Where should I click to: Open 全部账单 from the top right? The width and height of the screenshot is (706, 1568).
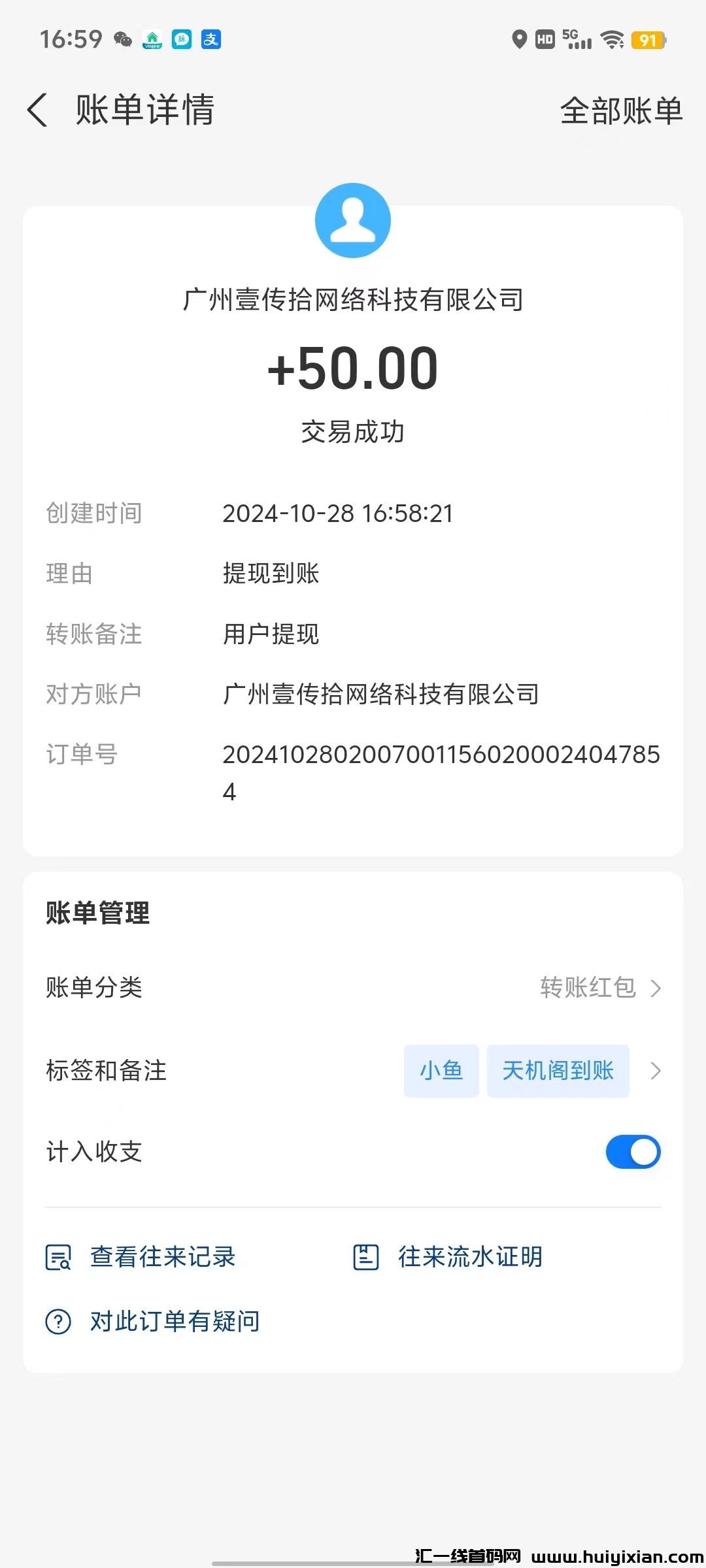[x=622, y=111]
